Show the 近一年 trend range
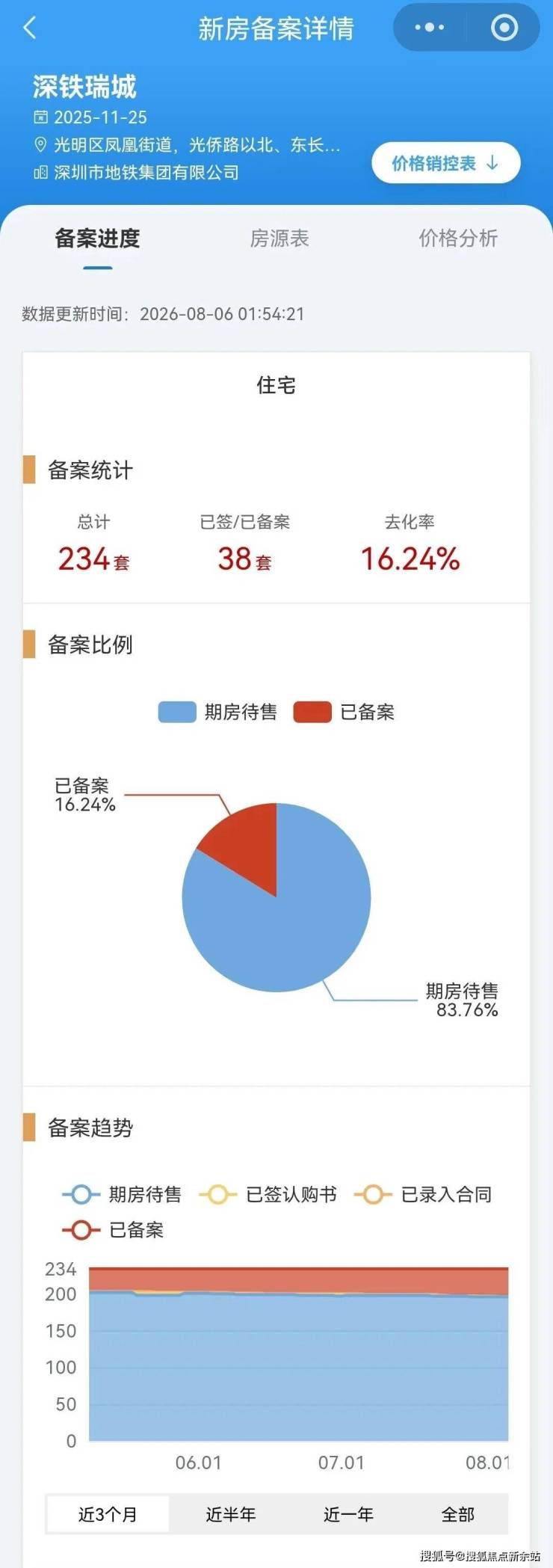553x1568 pixels. 347,1514
